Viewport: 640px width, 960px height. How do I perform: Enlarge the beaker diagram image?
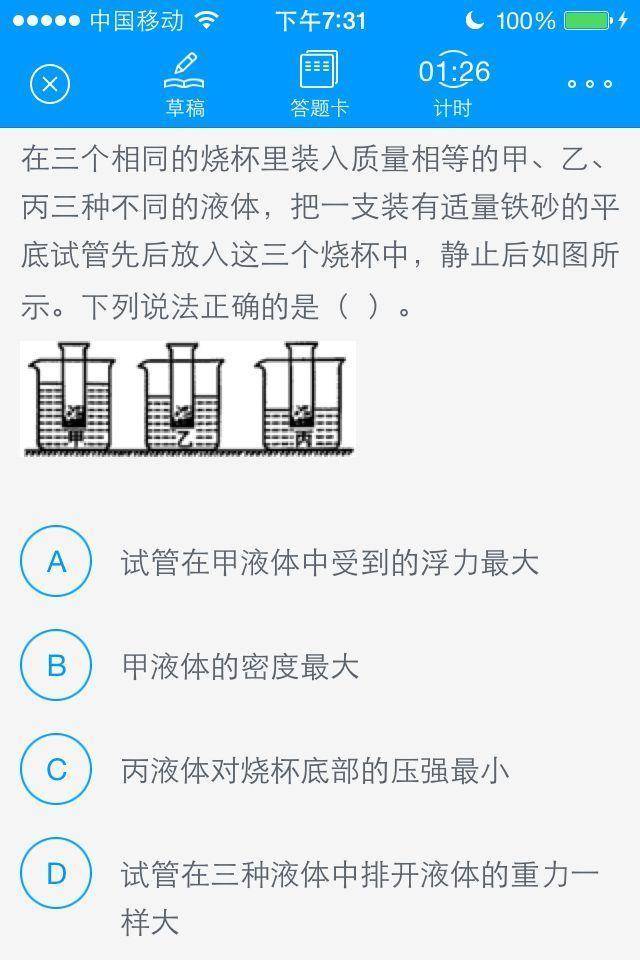[x=188, y=399]
